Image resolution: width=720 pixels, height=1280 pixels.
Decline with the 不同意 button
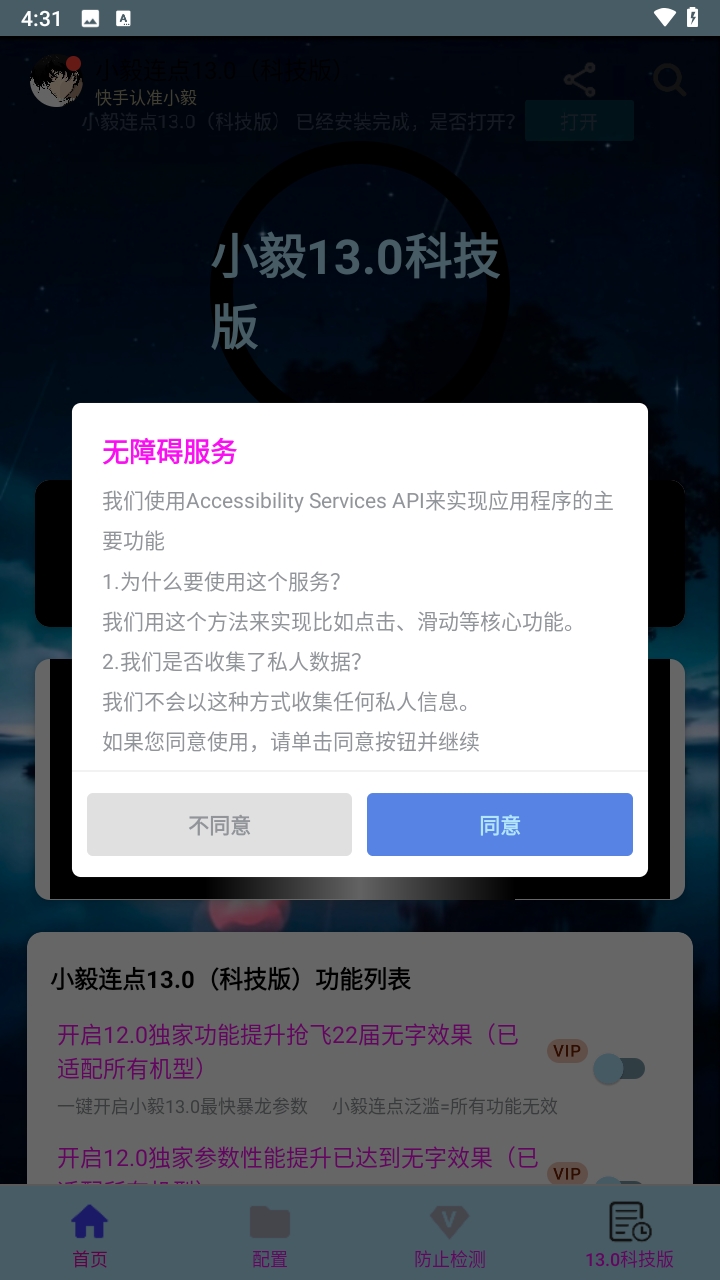(219, 825)
